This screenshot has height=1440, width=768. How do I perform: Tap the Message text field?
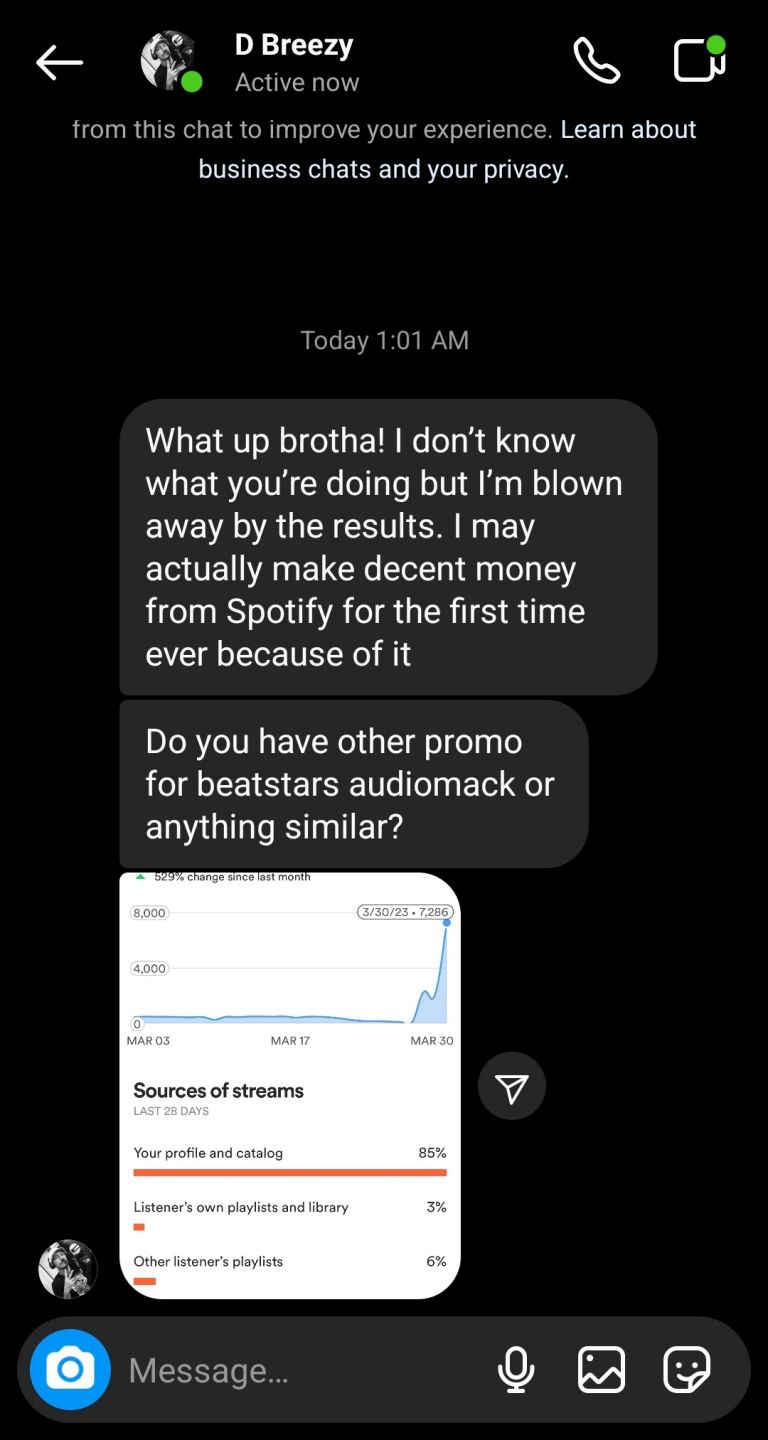(x=300, y=1370)
